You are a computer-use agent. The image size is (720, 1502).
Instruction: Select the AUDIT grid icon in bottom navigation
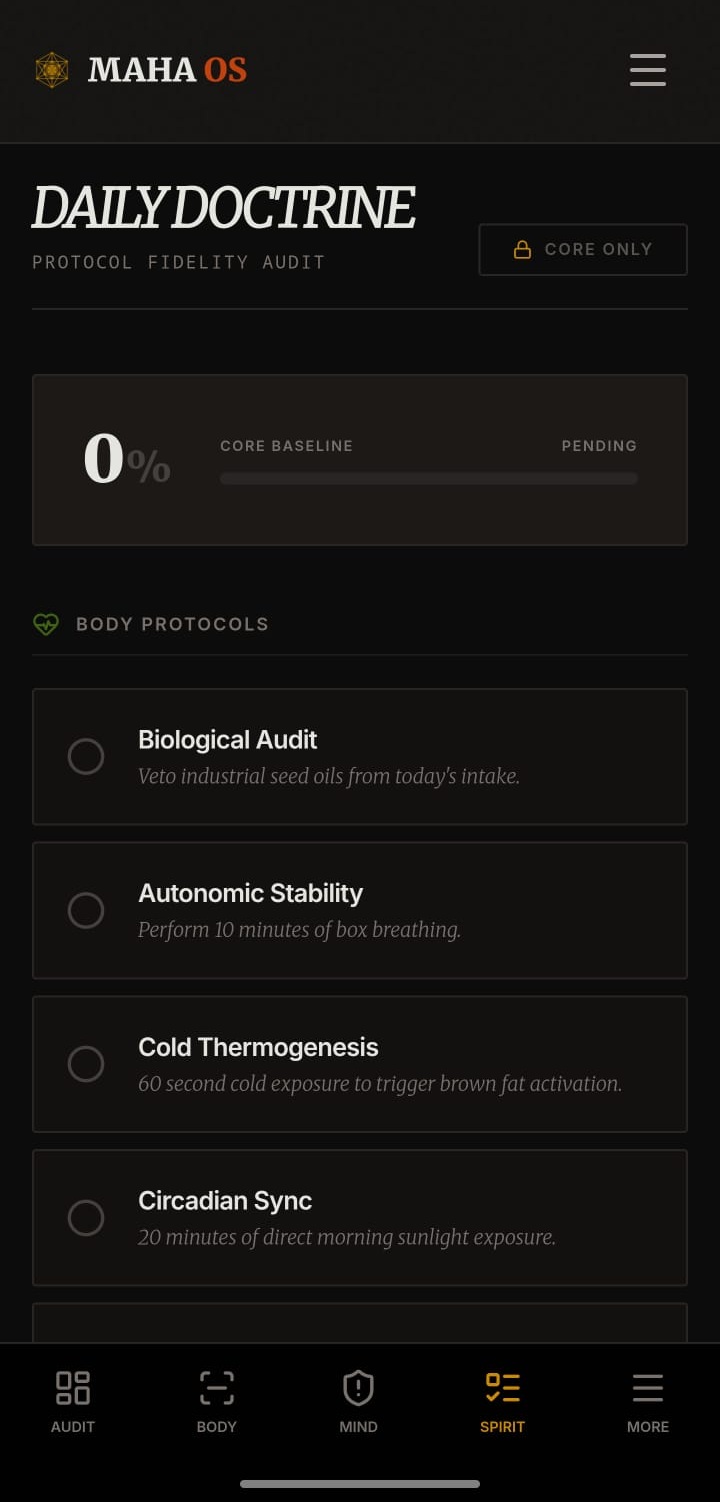pyautogui.click(x=72, y=1387)
